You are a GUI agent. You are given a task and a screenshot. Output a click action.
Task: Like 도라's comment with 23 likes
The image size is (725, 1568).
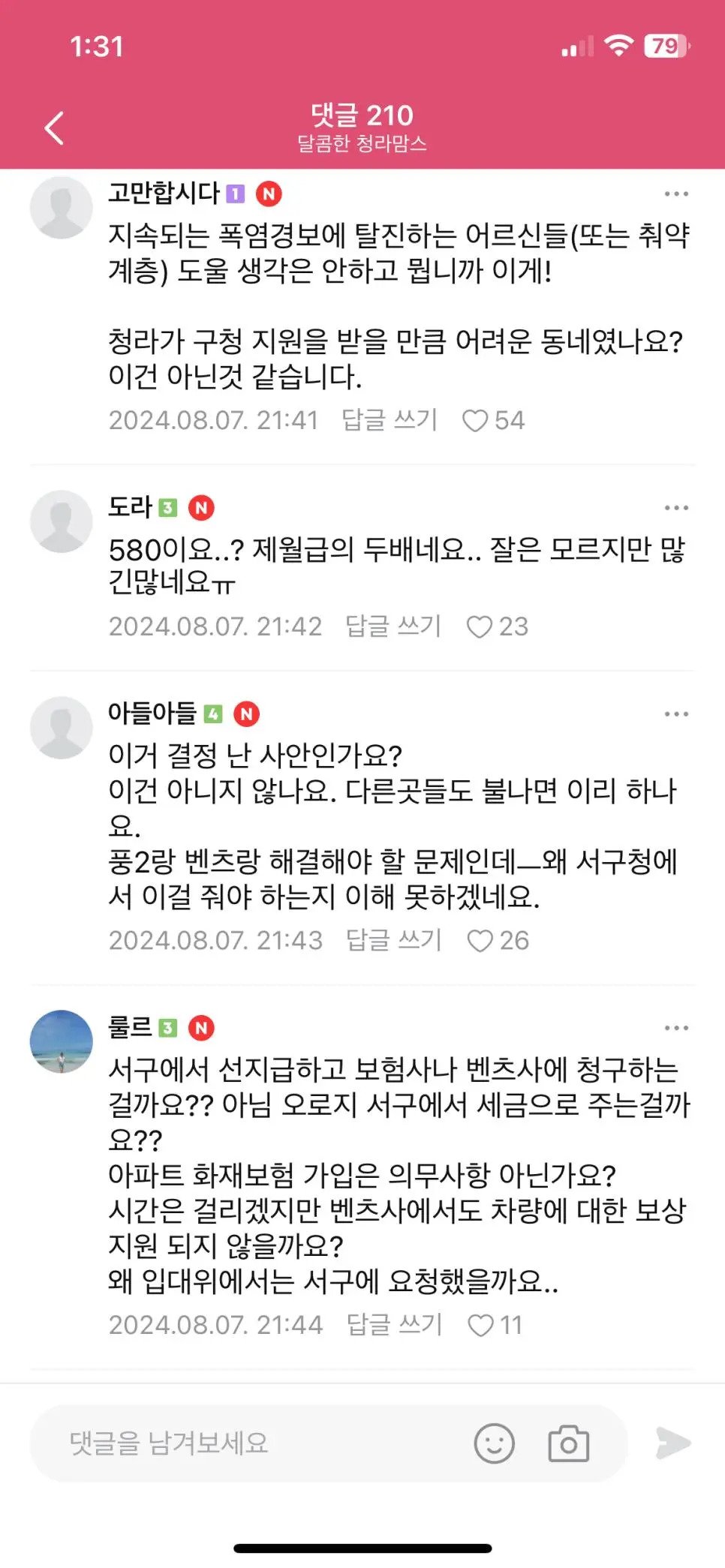[x=480, y=627]
